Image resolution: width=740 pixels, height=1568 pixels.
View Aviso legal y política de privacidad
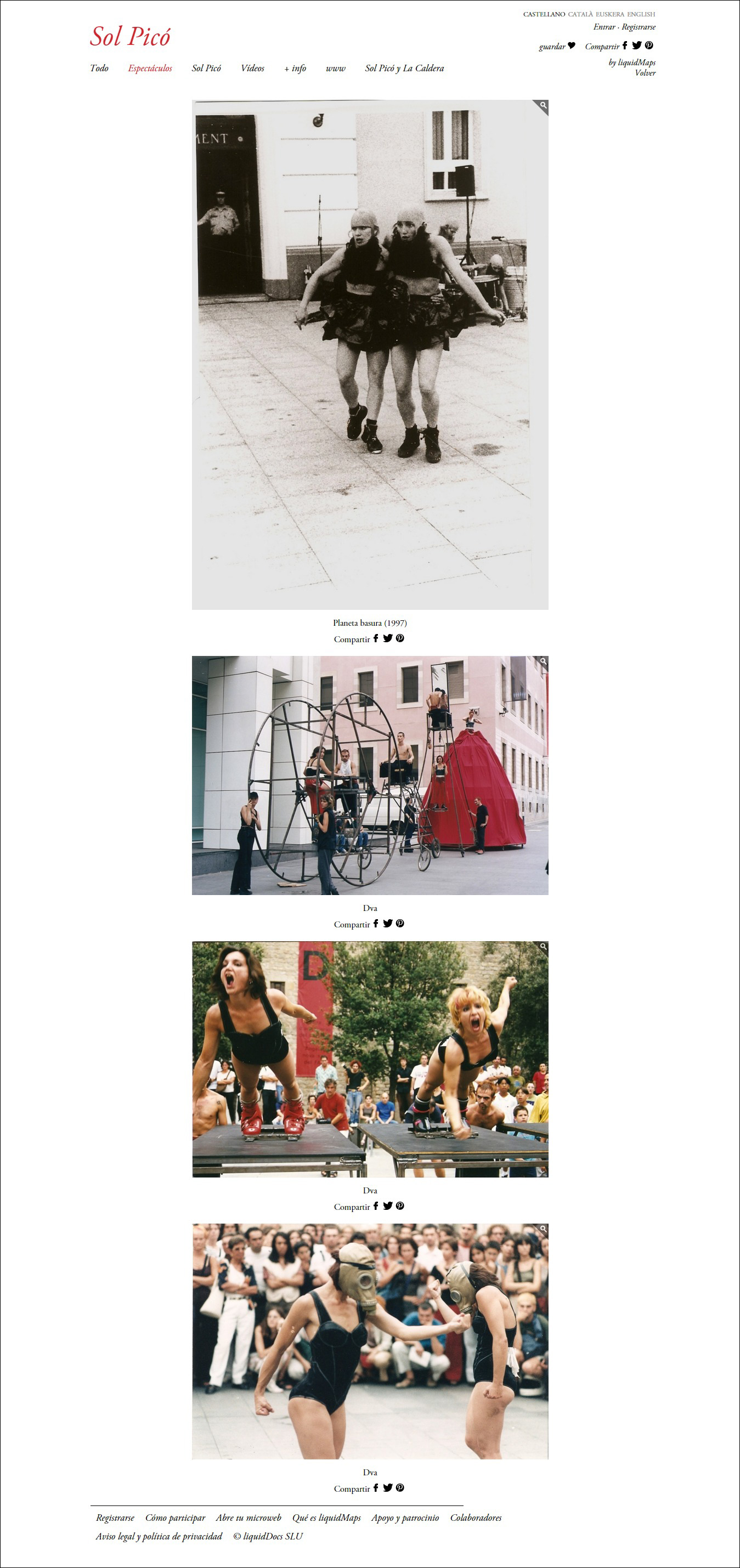(159, 1536)
